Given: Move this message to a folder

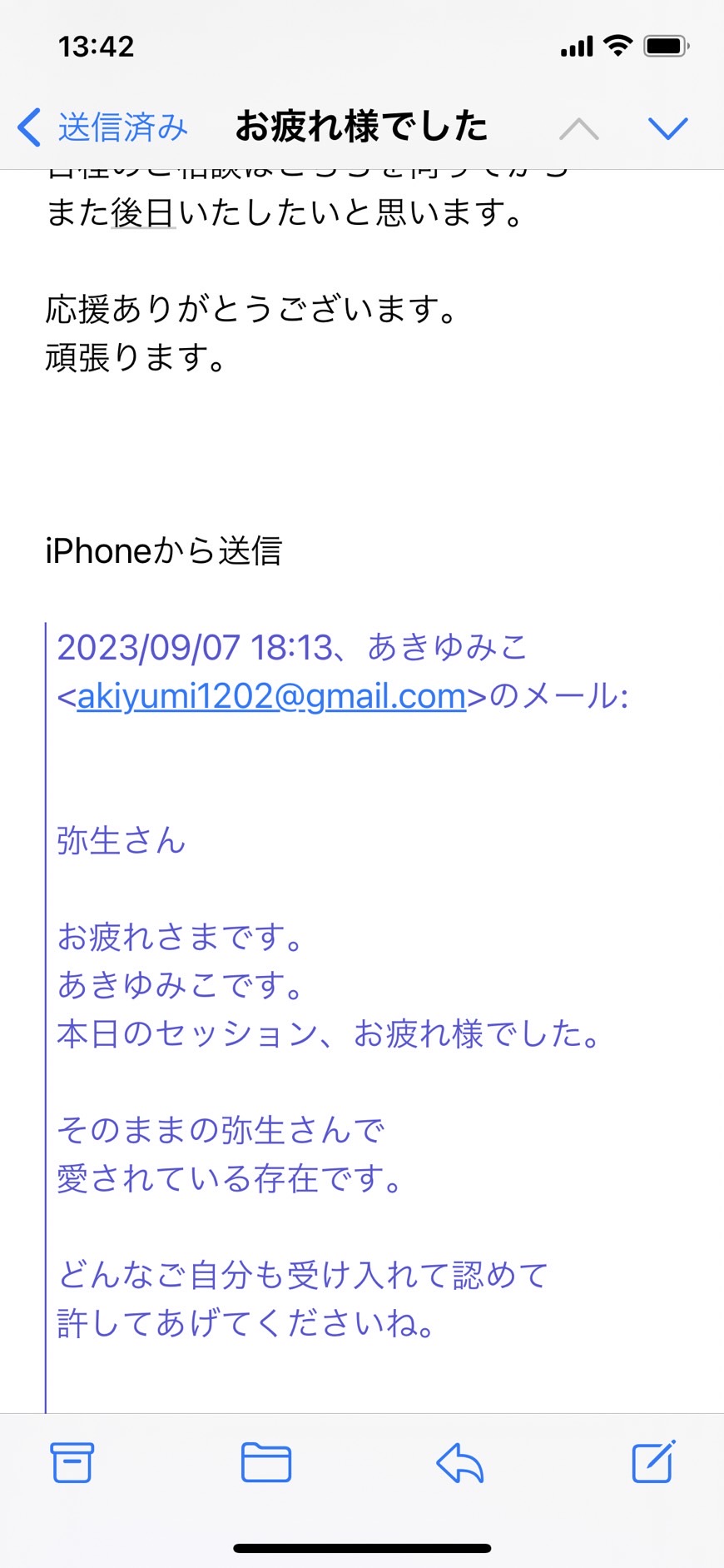Looking at the screenshot, I should [266, 1461].
